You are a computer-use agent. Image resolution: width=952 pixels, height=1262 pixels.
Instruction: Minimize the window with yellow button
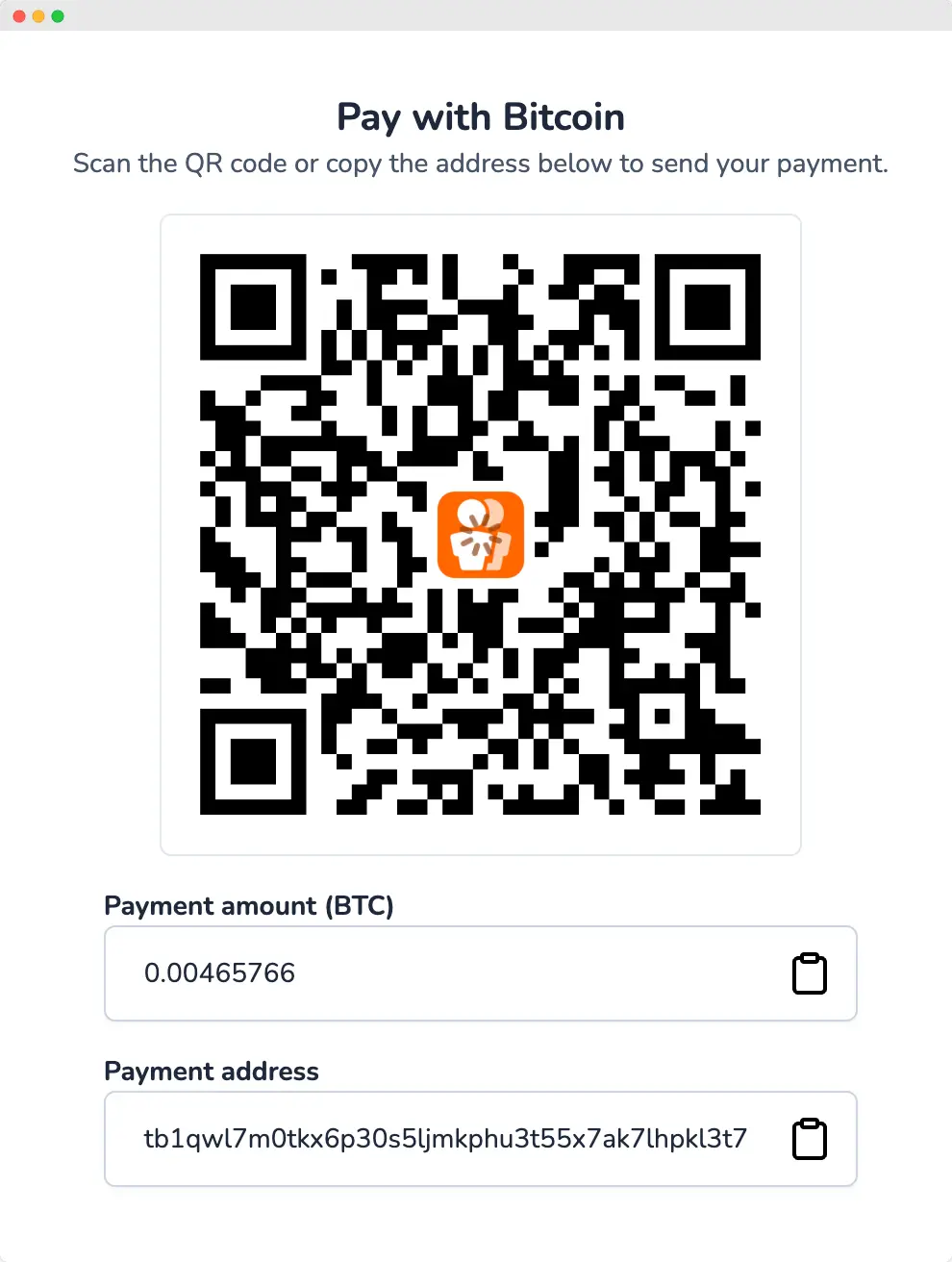tap(38, 16)
